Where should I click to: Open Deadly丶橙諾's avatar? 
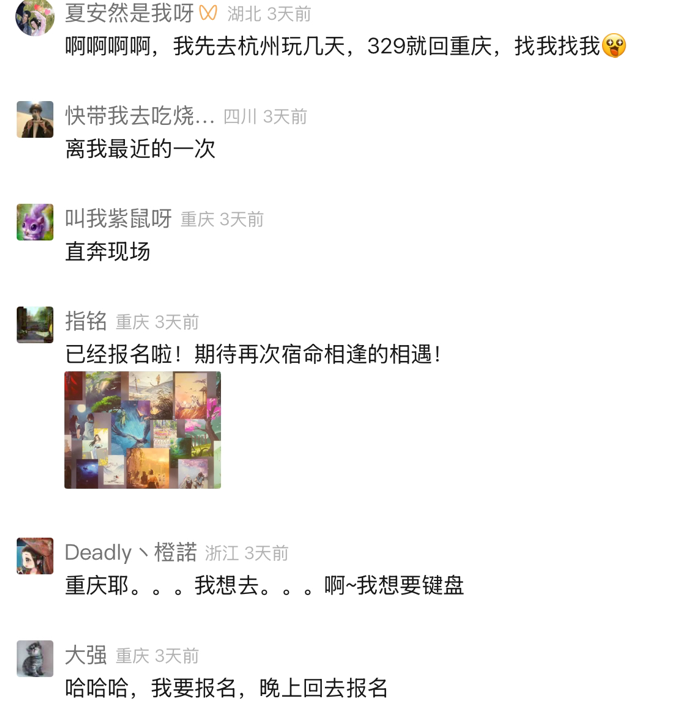coord(35,555)
